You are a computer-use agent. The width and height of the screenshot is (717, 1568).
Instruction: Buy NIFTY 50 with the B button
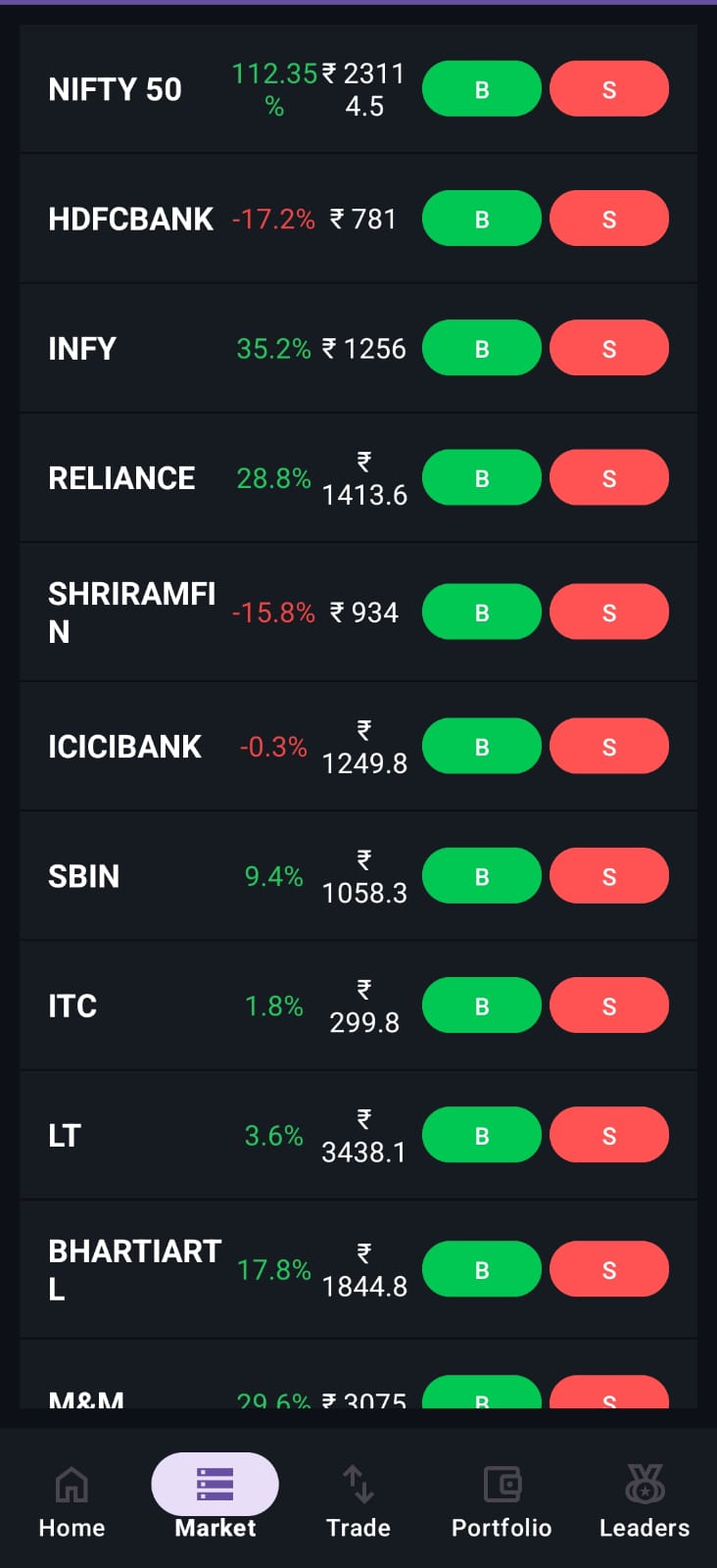pos(481,89)
